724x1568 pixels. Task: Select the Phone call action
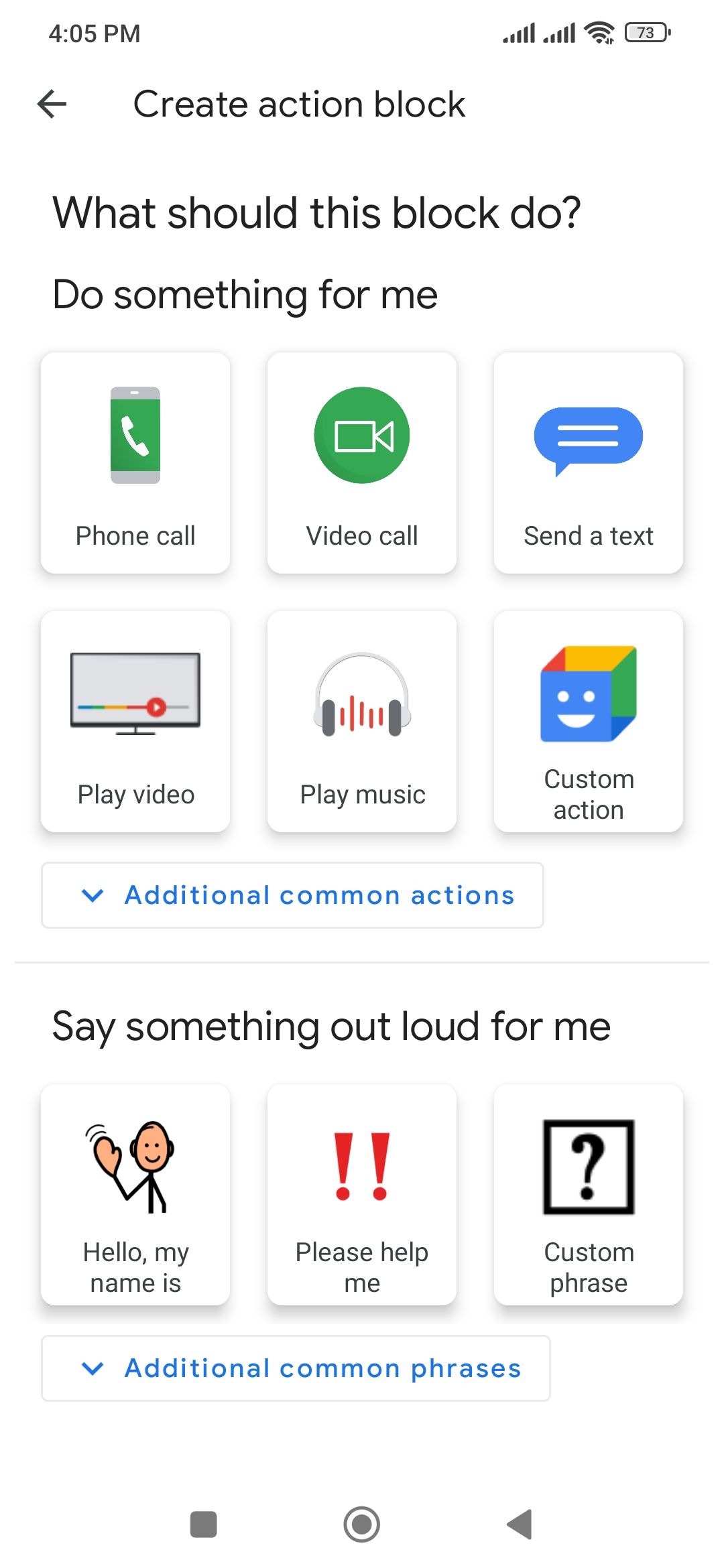point(135,463)
